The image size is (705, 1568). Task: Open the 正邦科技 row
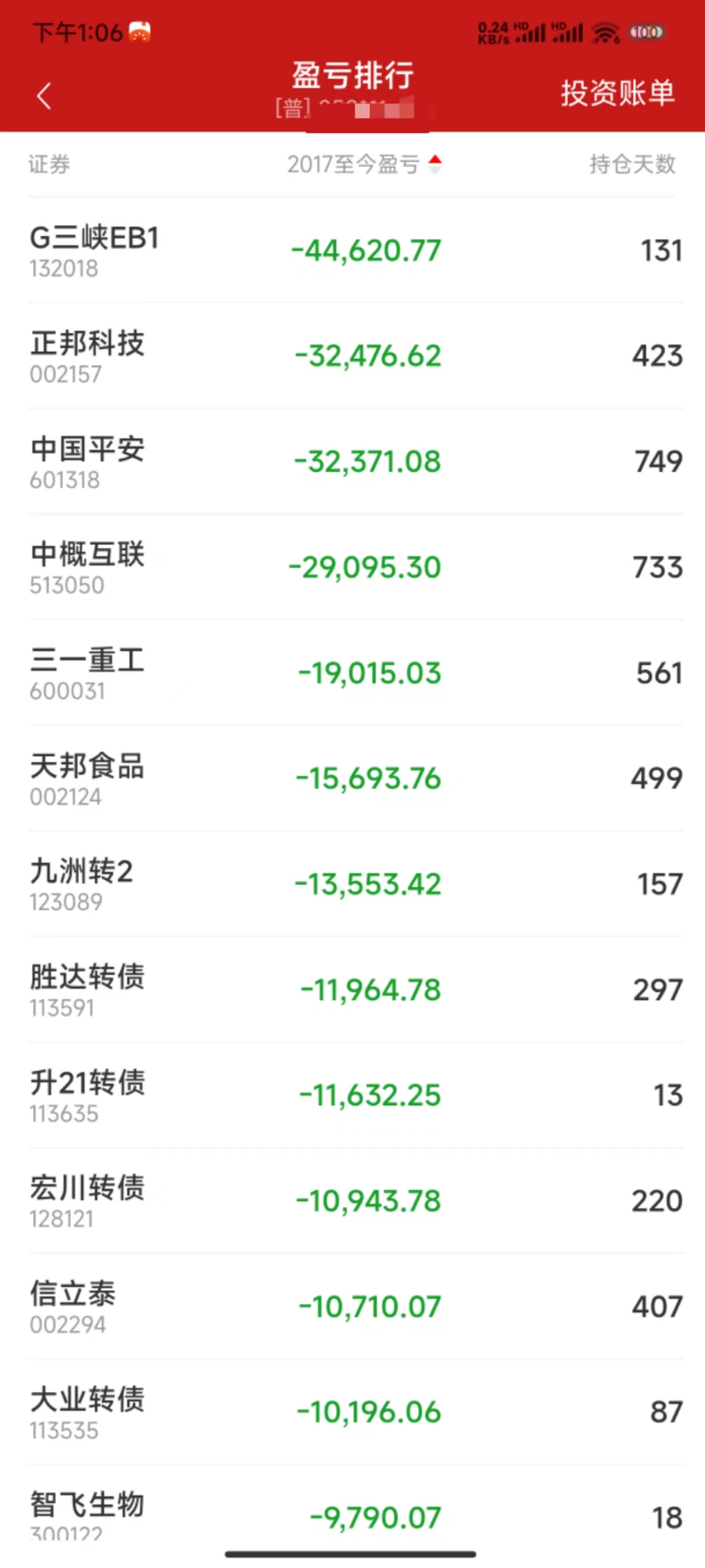pos(353,356)
